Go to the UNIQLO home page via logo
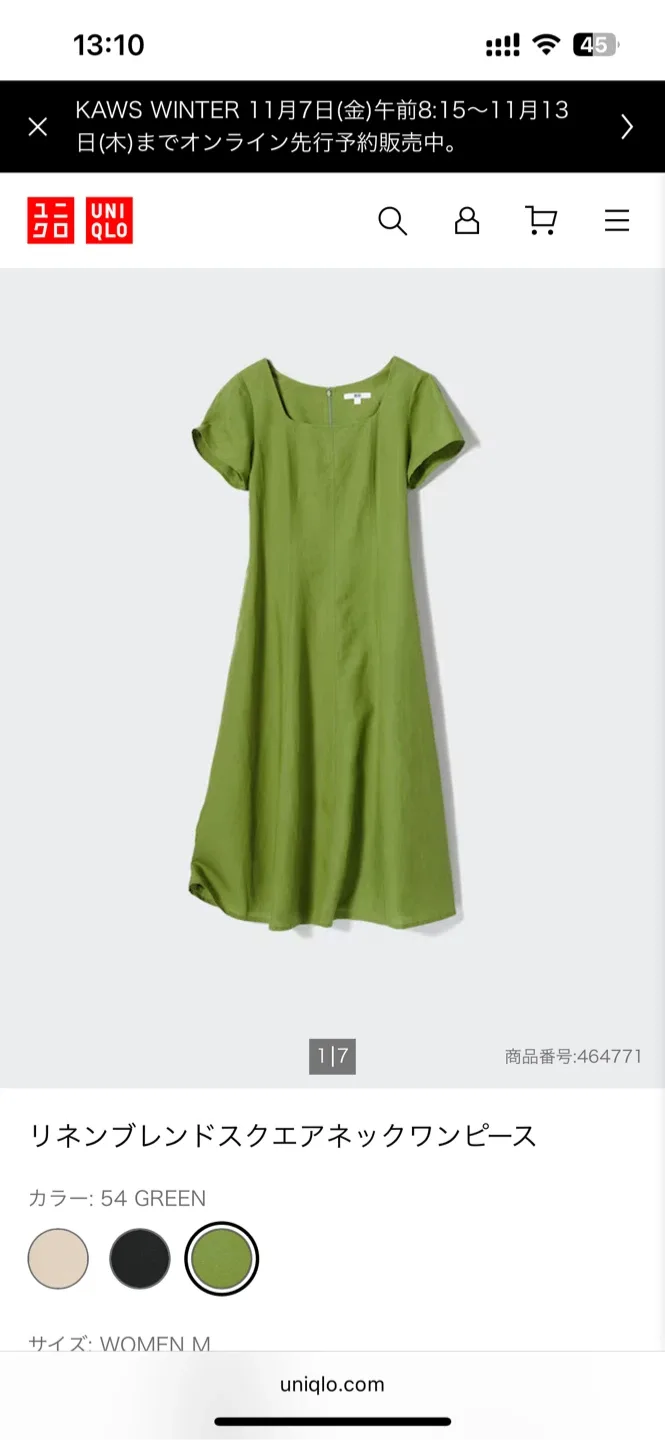The width and height of the screenshot is (665, 1440). click(80, 220)
